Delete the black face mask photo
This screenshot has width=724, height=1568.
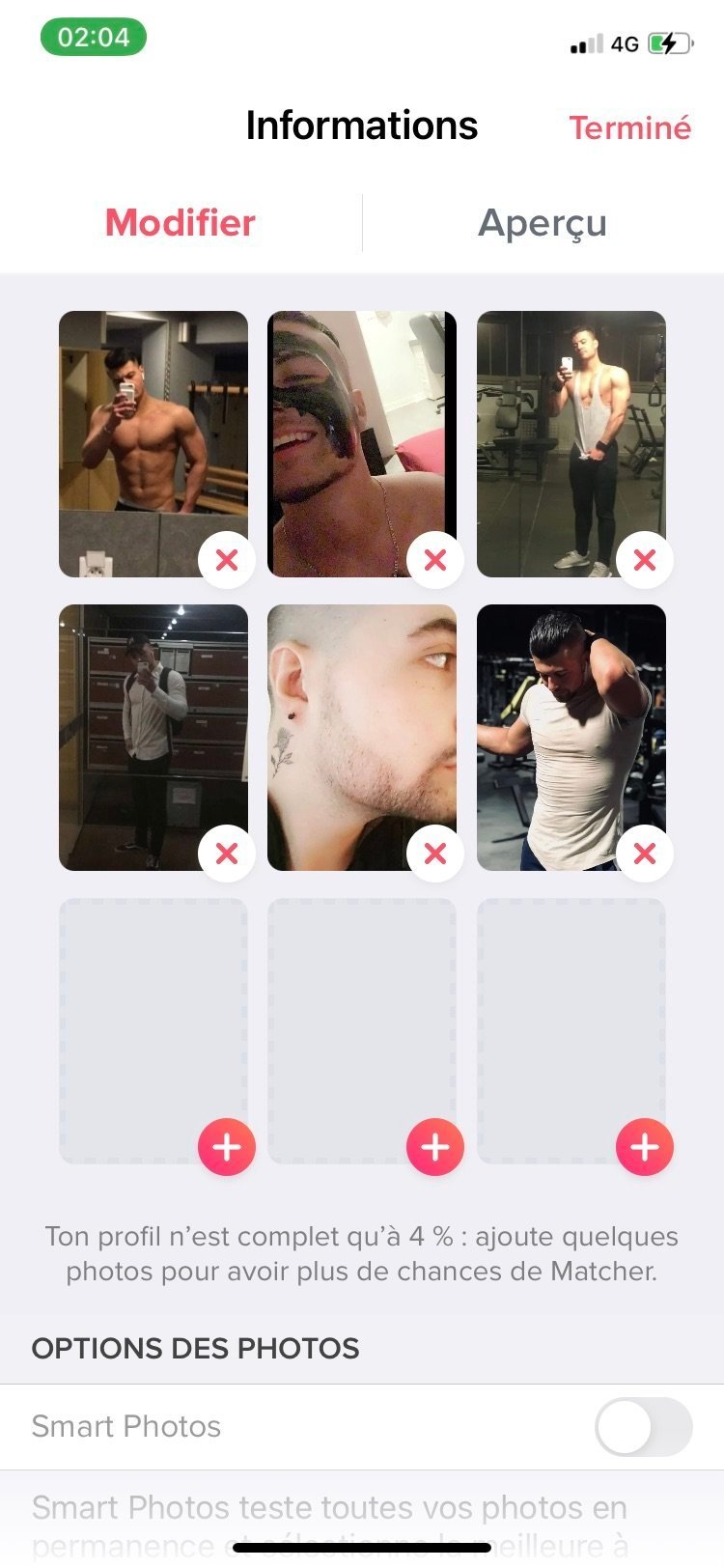pyautogui.click(x=435, y=560)
